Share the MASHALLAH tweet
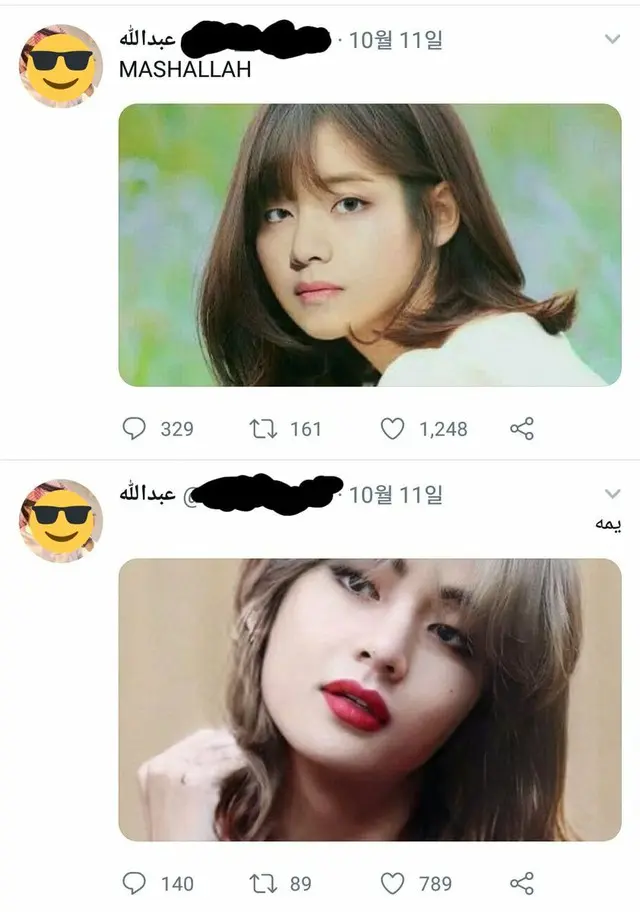This screenshot has height=912, width=640. pos(522,429)
